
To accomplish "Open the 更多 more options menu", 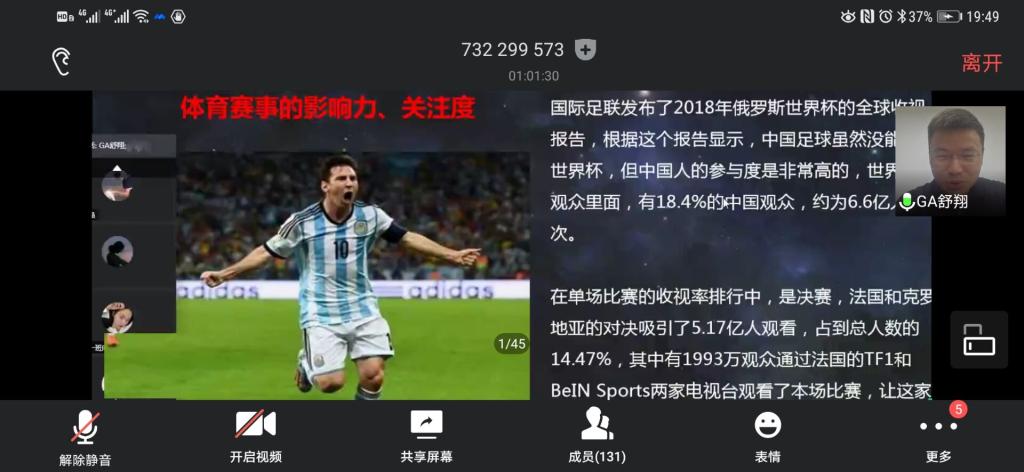I will coord(938,436).
